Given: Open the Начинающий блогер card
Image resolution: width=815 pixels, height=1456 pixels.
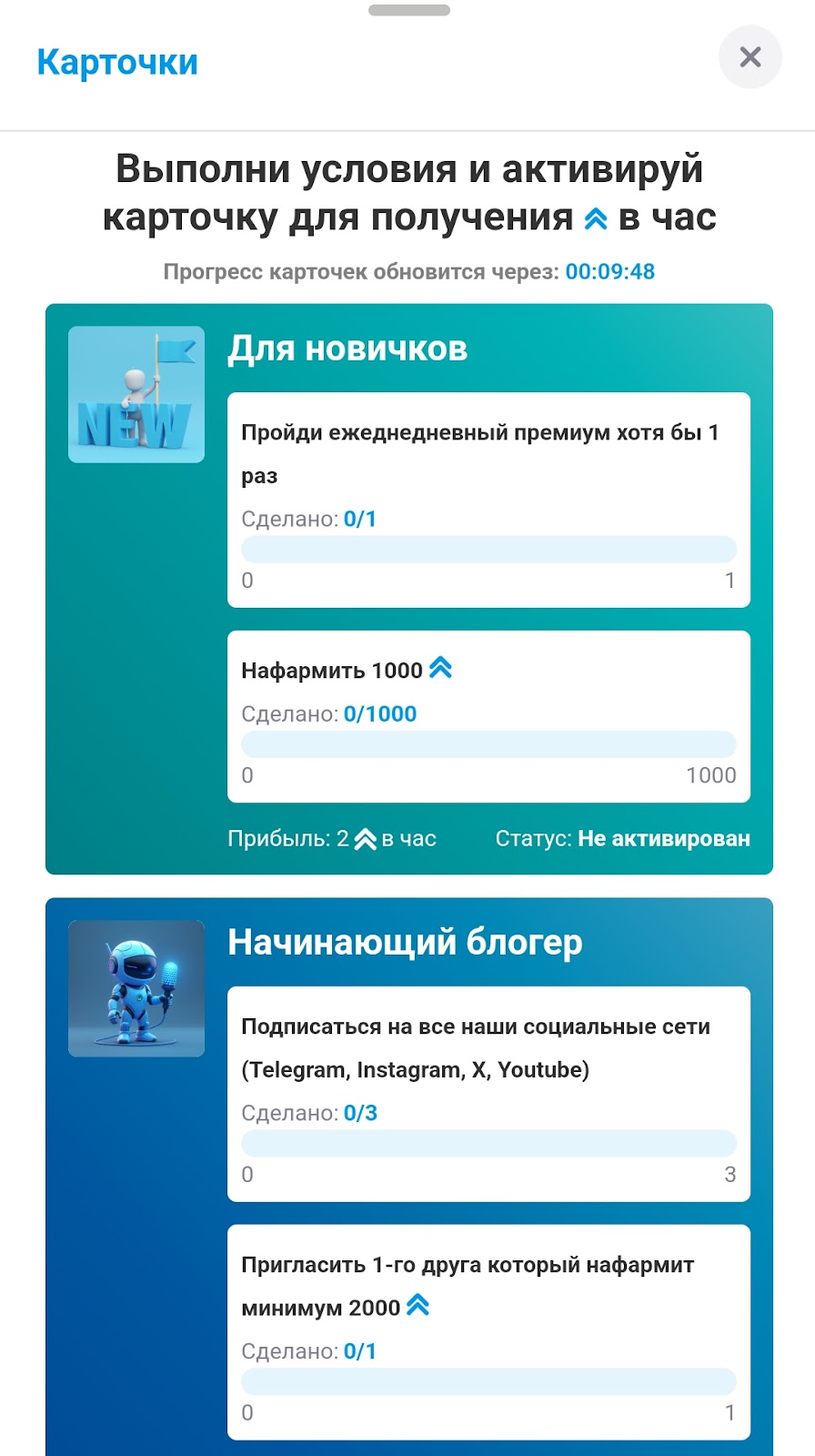Looking at the screenshot, I should (x=409, y=1177).
